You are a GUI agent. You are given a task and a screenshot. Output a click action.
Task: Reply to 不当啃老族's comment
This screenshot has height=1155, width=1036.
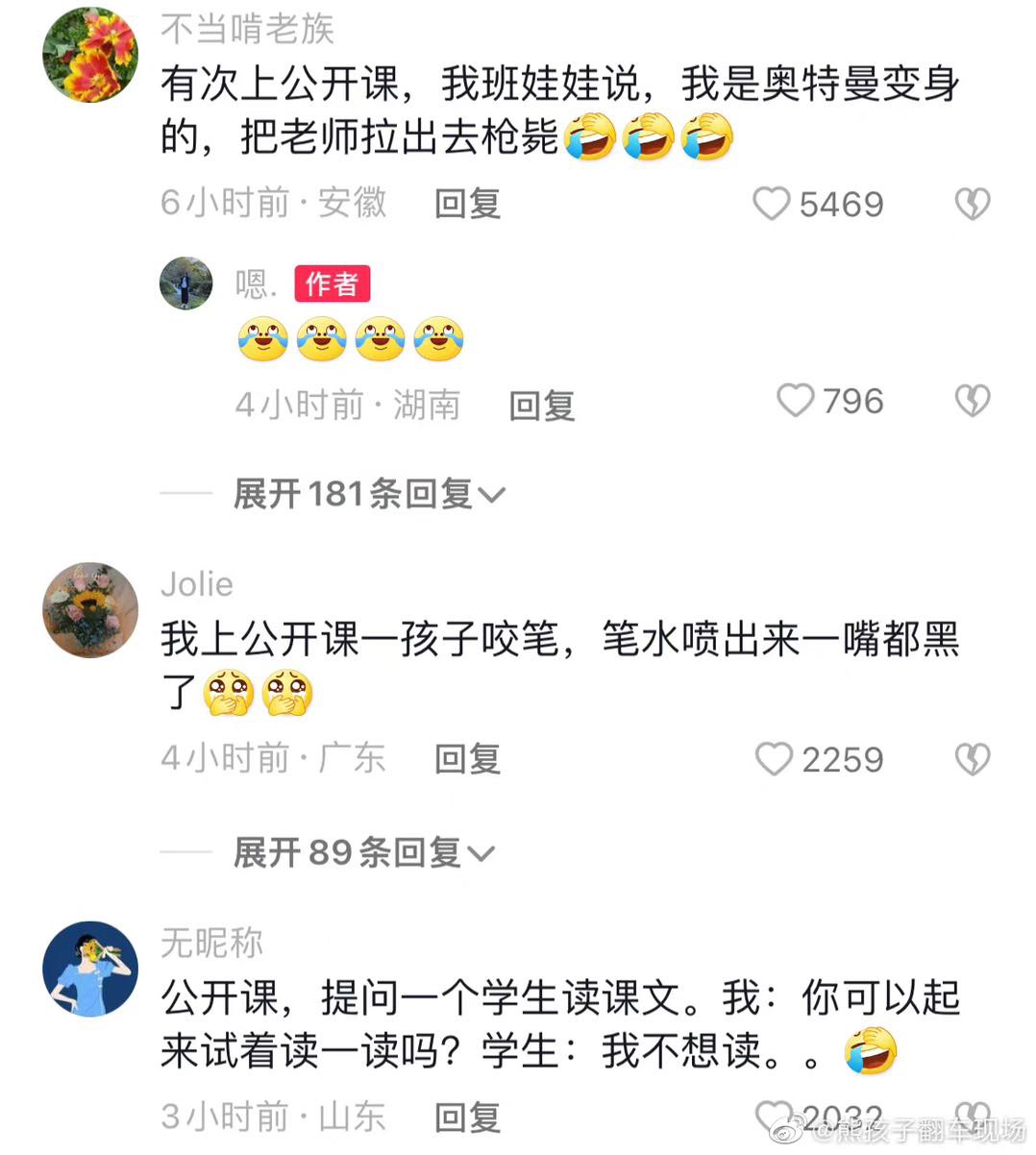coord(467,204)
